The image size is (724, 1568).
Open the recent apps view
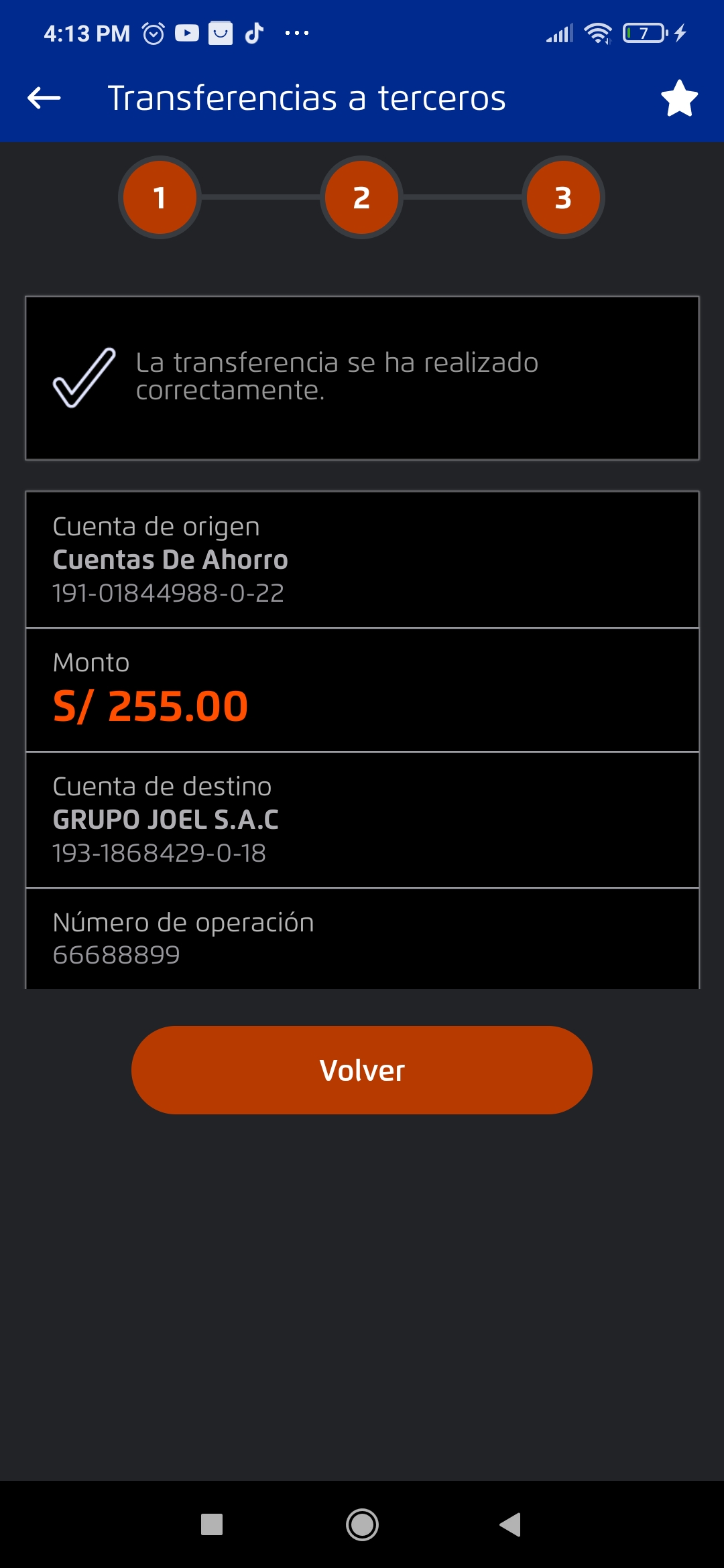click(x=212, y=1524)
